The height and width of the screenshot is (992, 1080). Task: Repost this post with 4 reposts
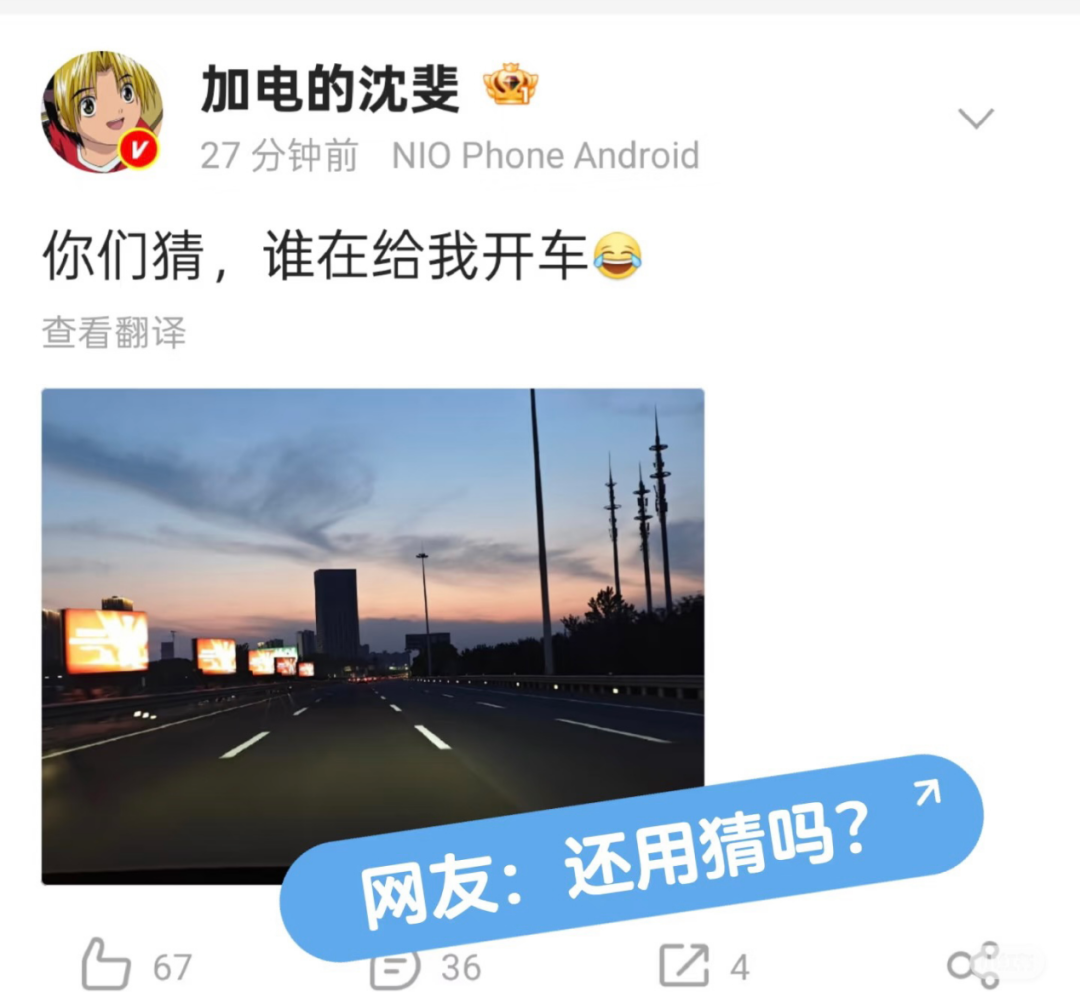tap(684, 965)
